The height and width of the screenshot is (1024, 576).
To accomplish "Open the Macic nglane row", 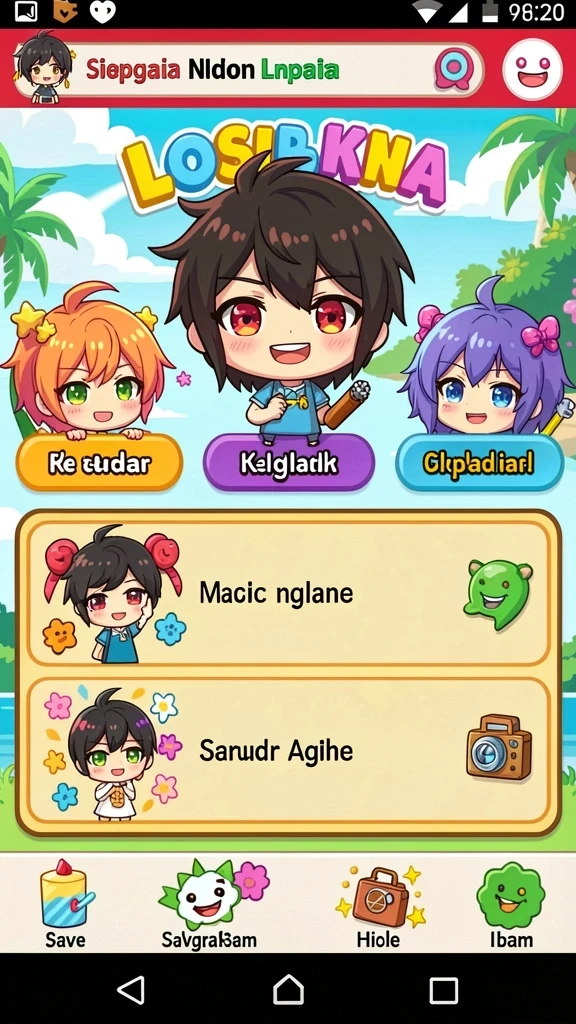I will (x=288, y=594).
